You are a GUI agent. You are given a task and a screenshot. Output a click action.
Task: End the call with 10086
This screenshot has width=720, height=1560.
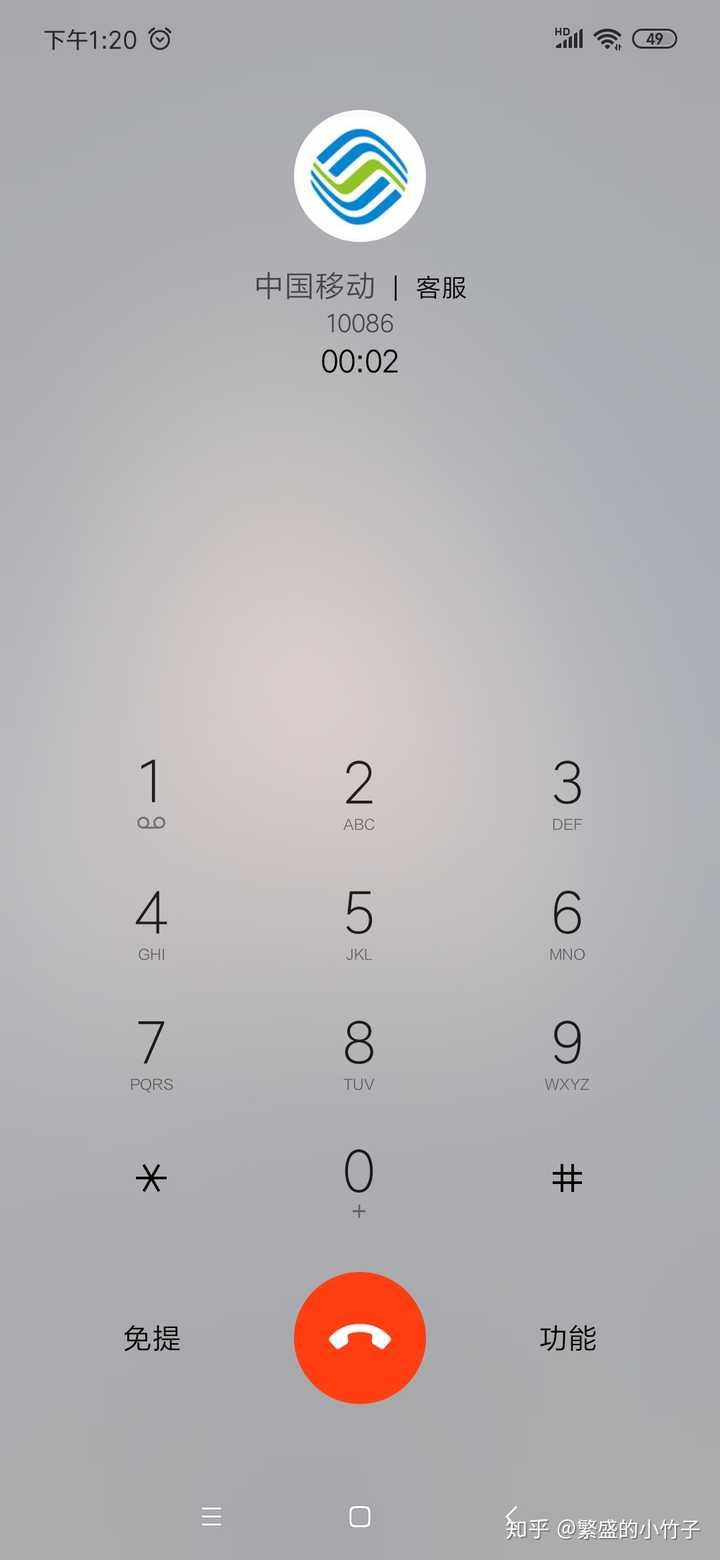tap(360, 1338)
